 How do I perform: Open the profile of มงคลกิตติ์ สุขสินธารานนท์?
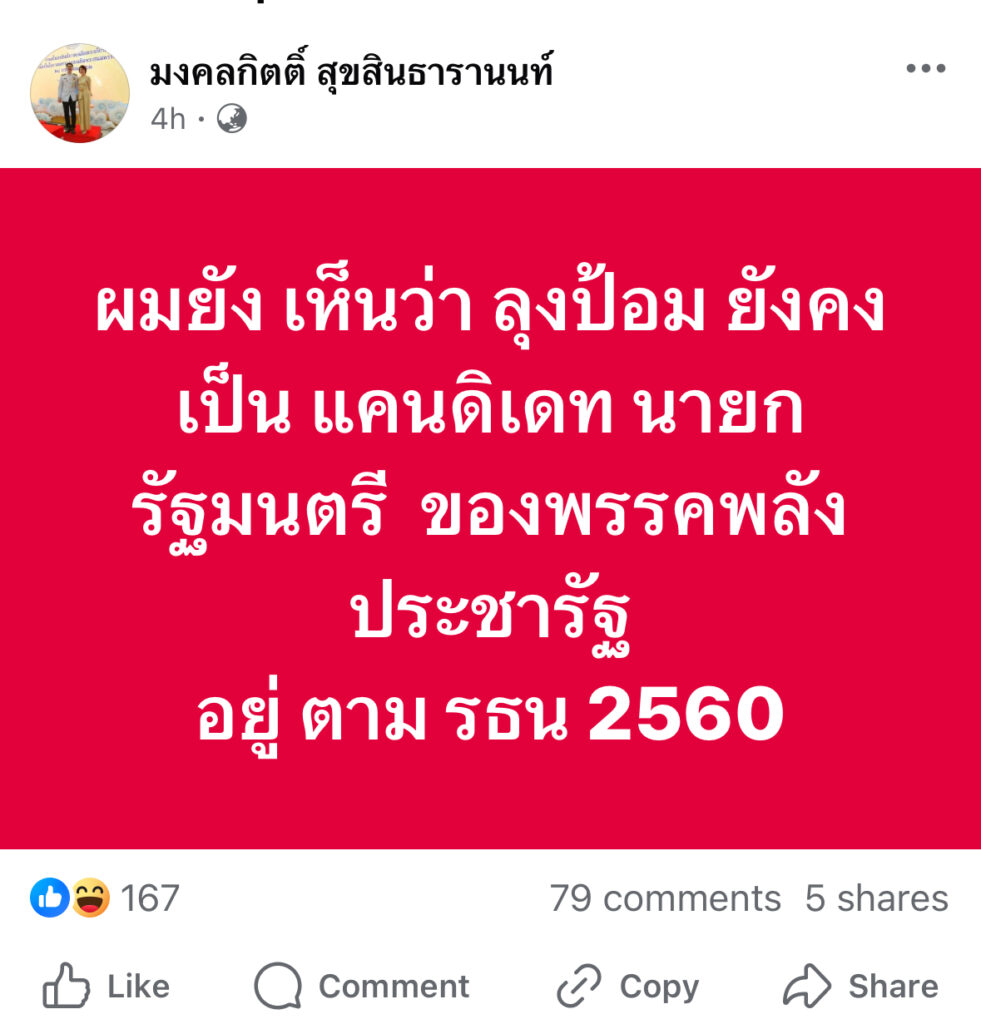pyautogui.click(x=350, y=72)
